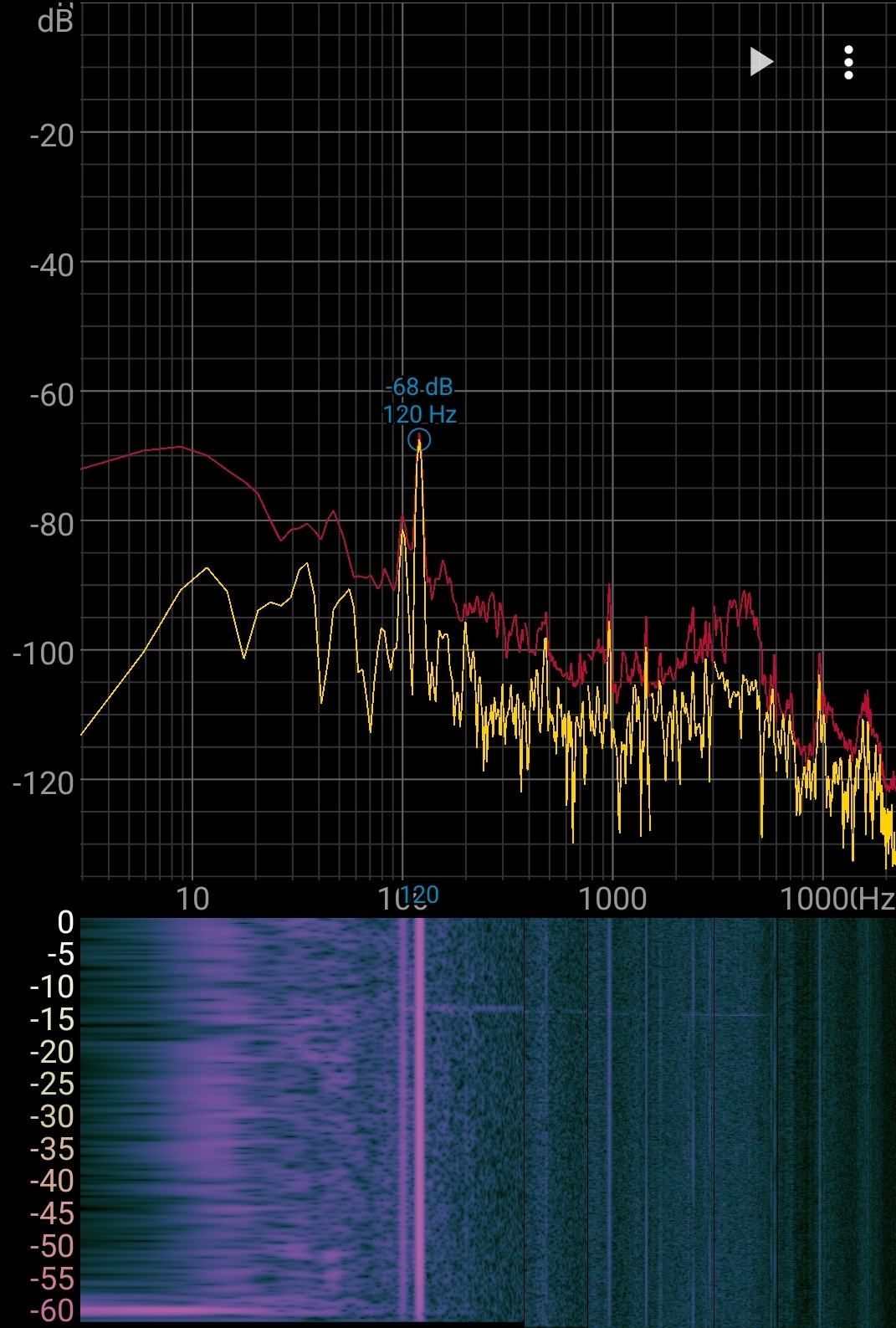896x1328 pixels.
Task: Resume the spectrum analyzer with play button
Action: [760, 62]
